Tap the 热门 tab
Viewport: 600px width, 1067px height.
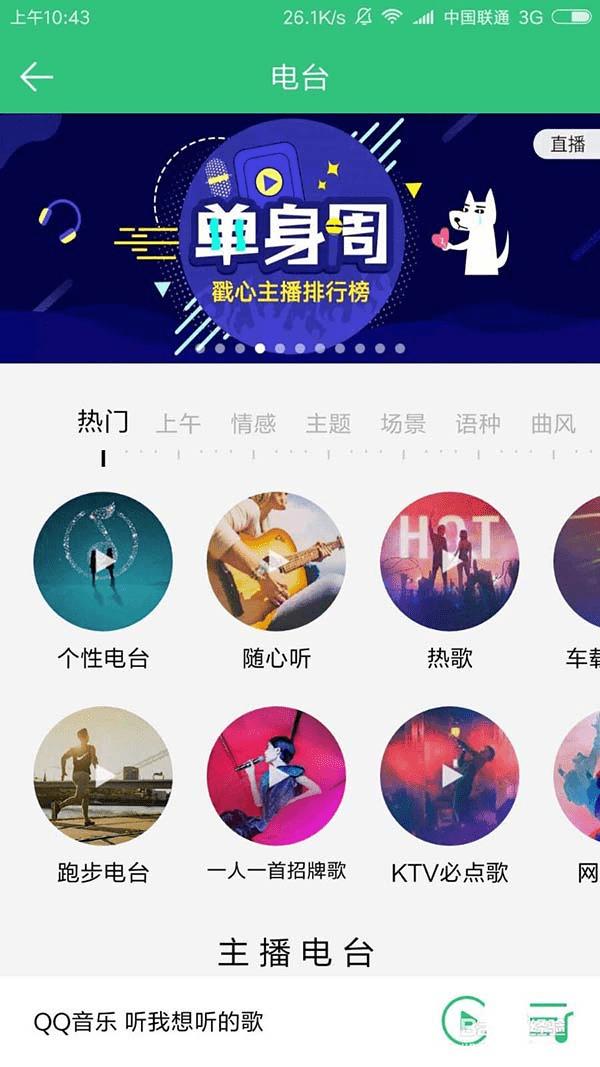point(103,422)
